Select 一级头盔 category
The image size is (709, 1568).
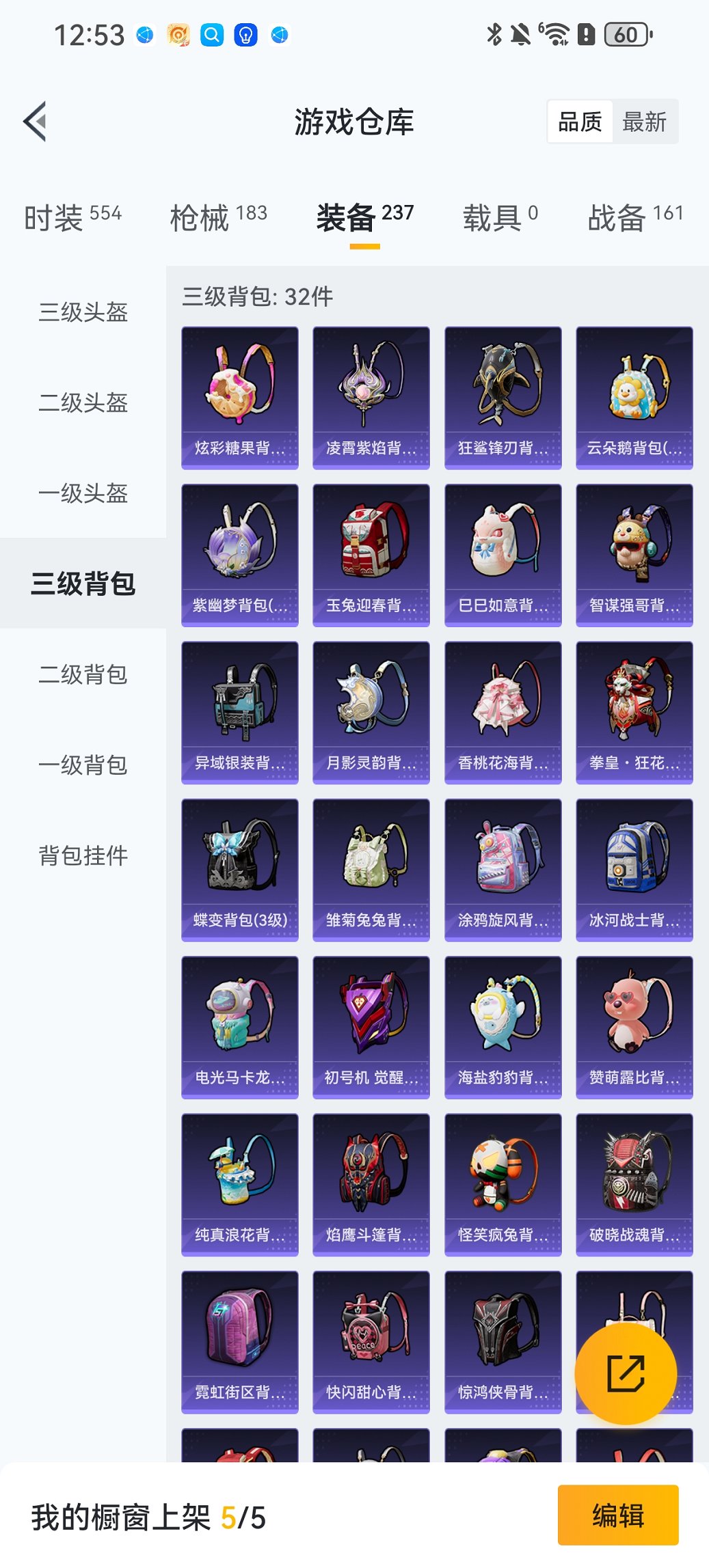click(x=83, y=493)
